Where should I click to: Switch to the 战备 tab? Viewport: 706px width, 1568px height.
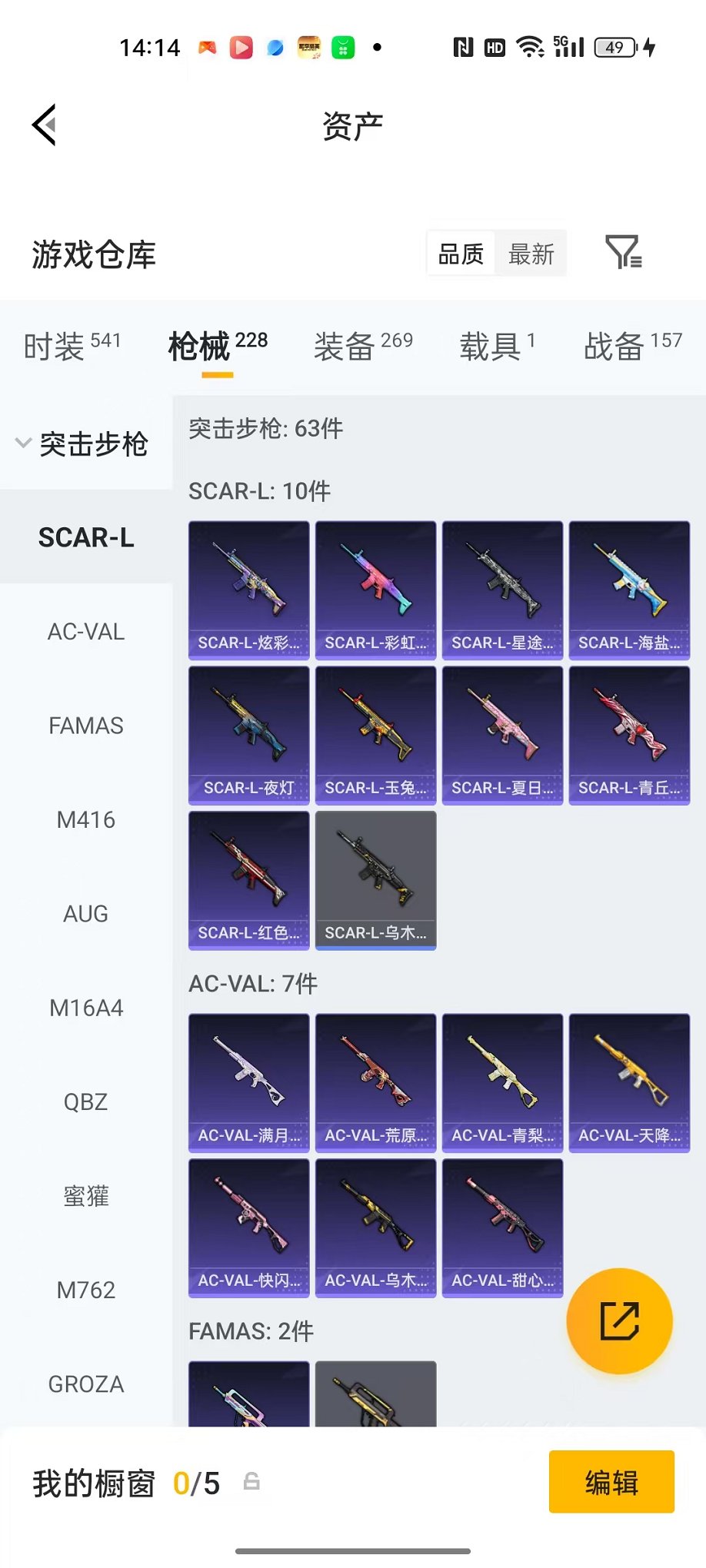coord(633,346)
